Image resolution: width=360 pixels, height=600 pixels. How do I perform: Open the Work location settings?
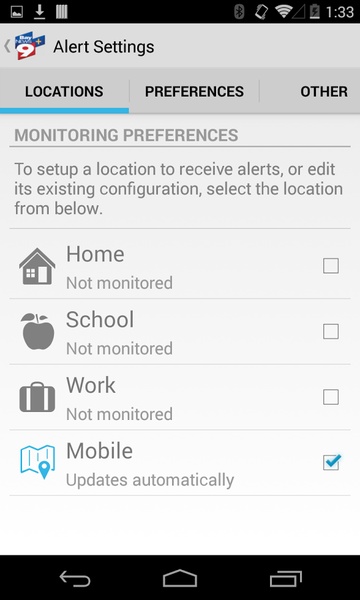point(180,397)
